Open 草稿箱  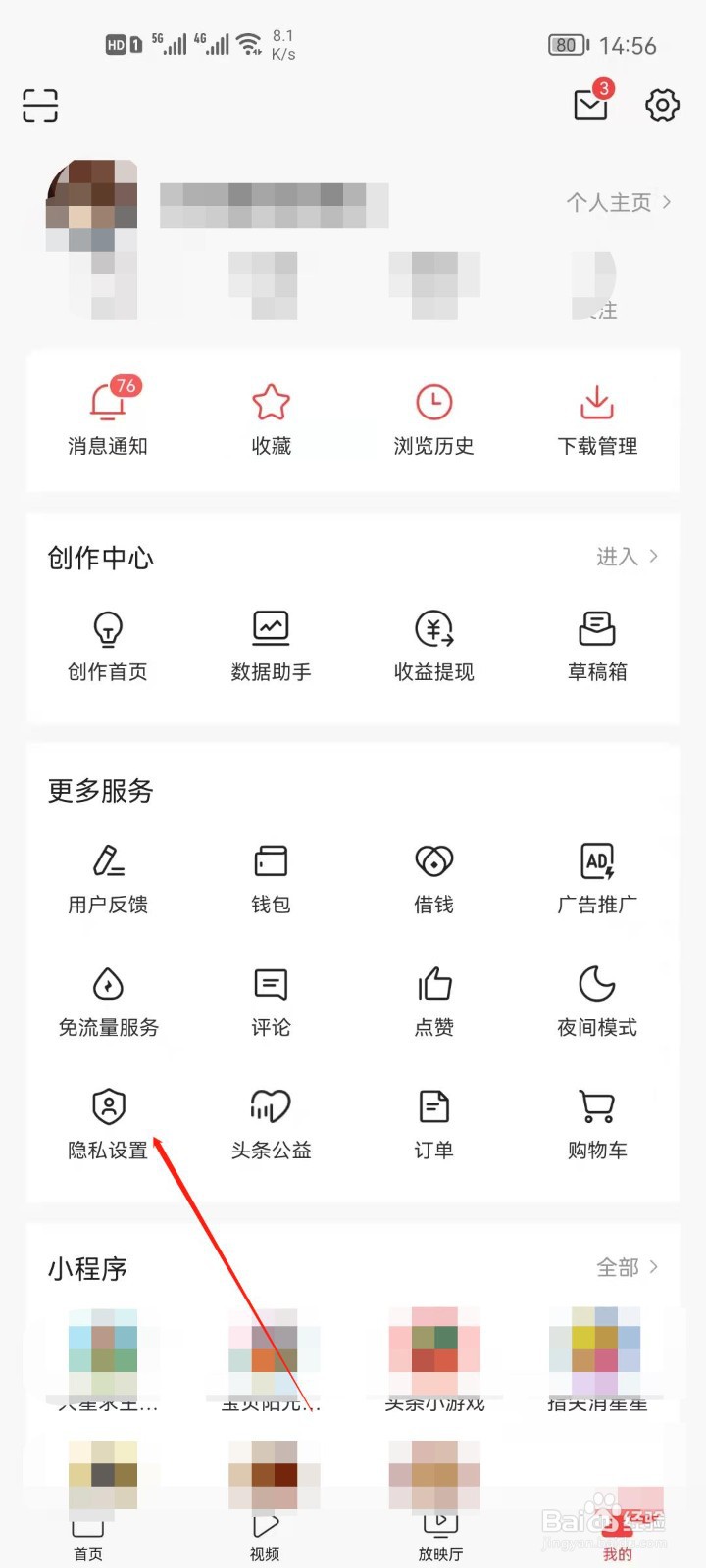[x=597, y=644]
